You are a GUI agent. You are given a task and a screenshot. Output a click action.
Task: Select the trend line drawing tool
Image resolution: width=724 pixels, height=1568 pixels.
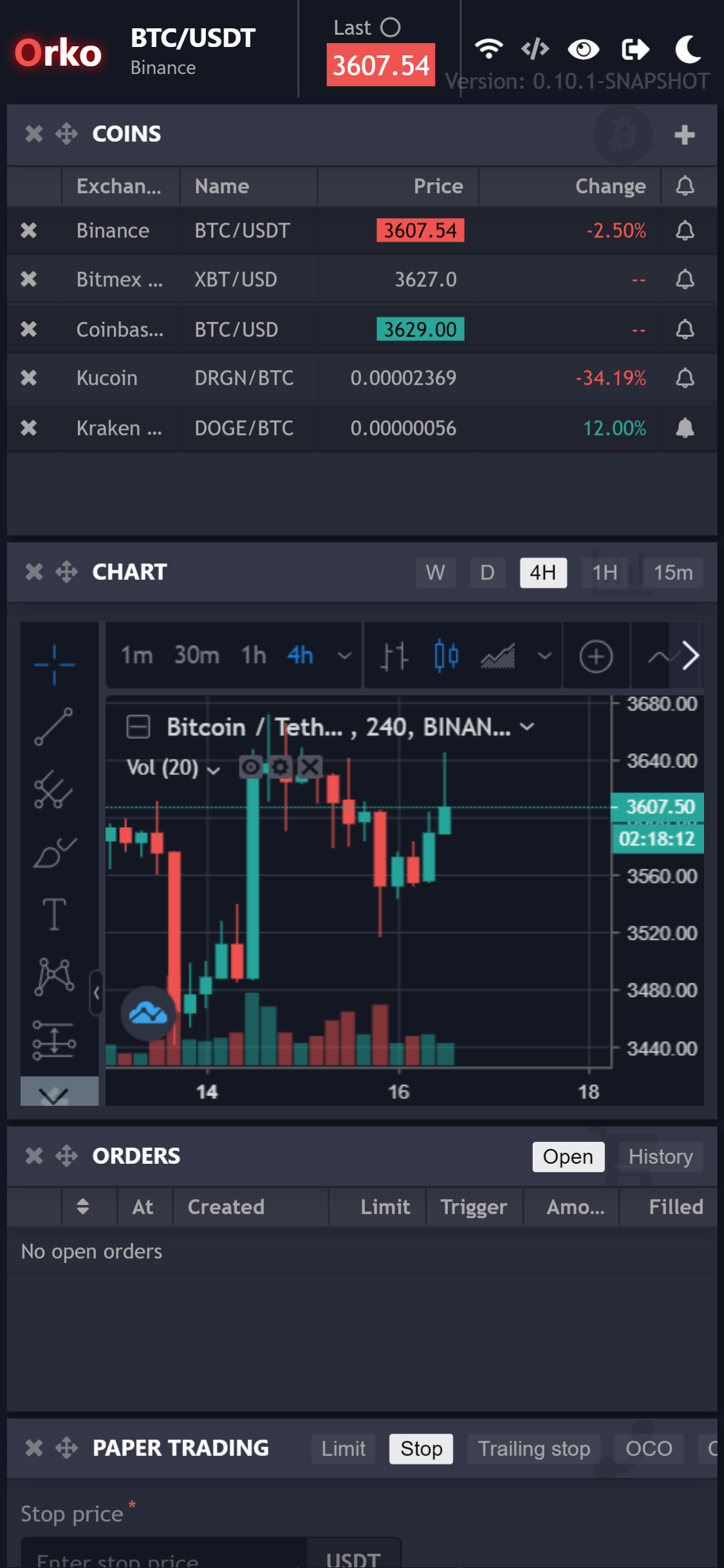[x=54, y=727]
